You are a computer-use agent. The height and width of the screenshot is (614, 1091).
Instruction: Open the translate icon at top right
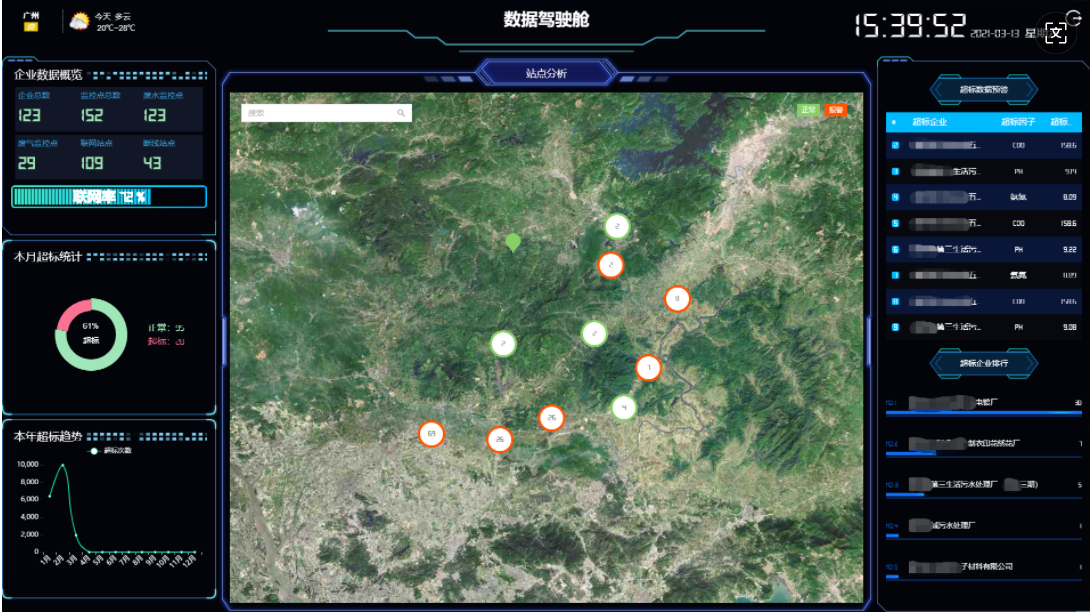tap(1056, 33)
